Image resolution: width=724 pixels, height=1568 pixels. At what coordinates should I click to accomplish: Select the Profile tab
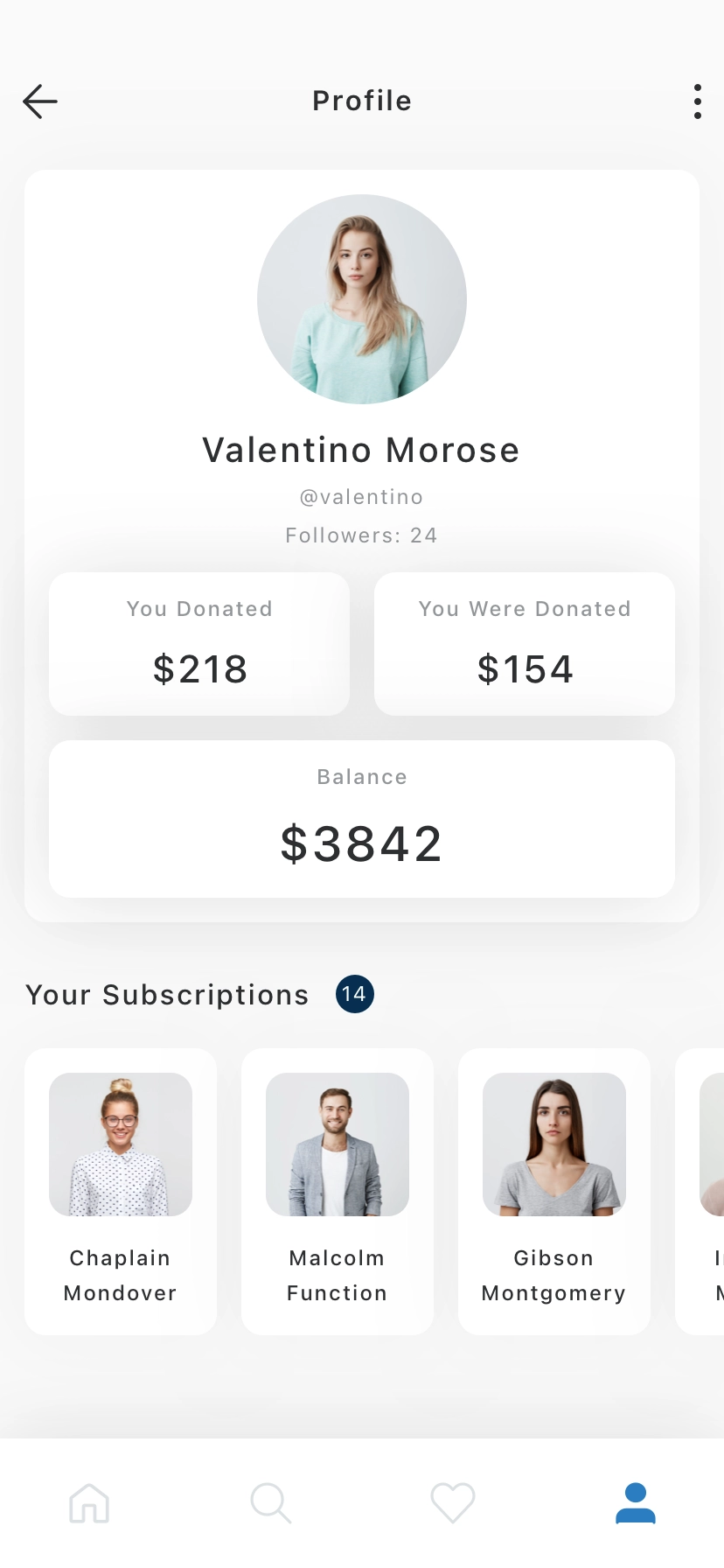(636, 1503)
